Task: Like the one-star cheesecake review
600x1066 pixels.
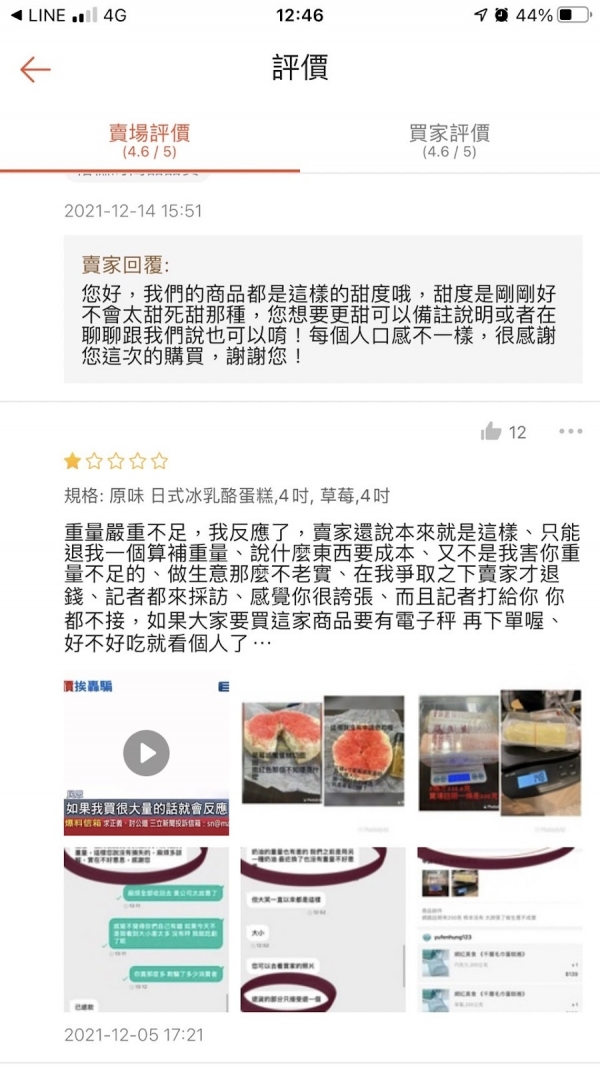Action: (492, 431)
